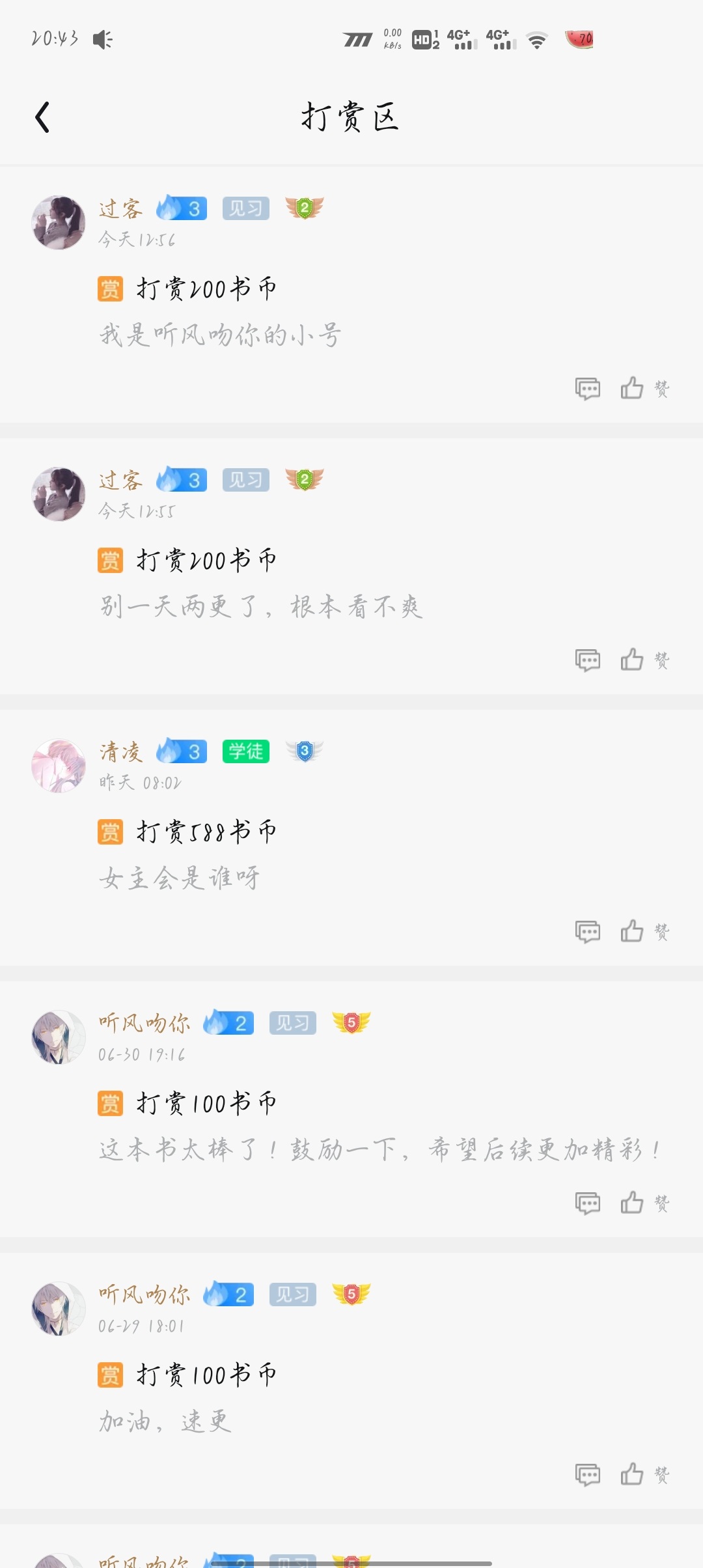This screenshot has width=703, height=1568.
Task: View 过客's avatar on 12:56 post
Action: point(59,223)
